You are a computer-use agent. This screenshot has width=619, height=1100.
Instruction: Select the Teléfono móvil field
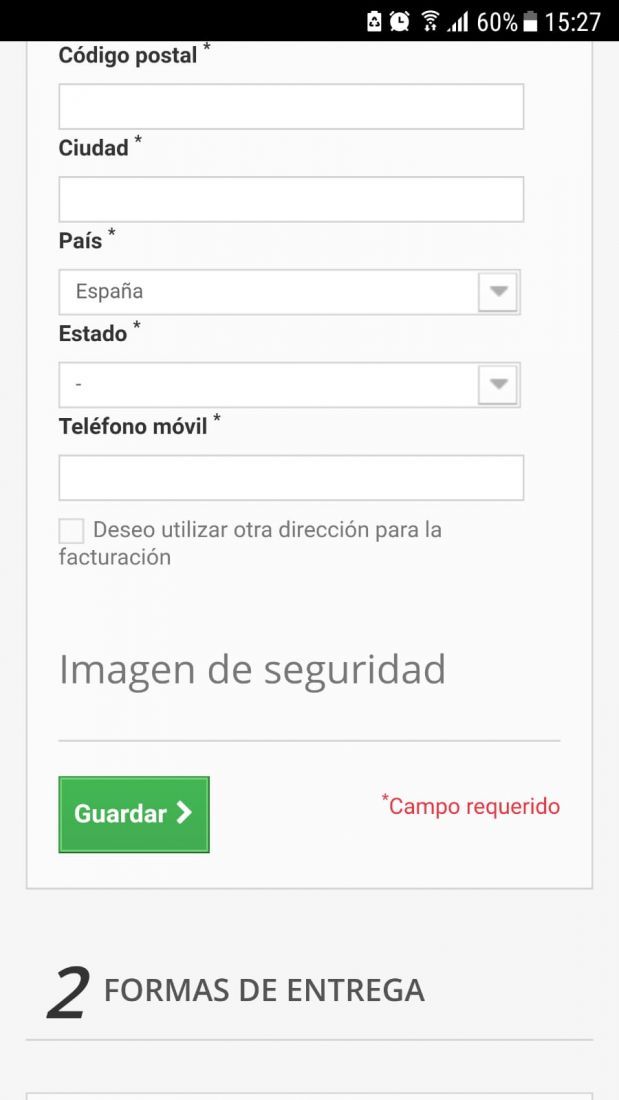click(x=291, y=478)
